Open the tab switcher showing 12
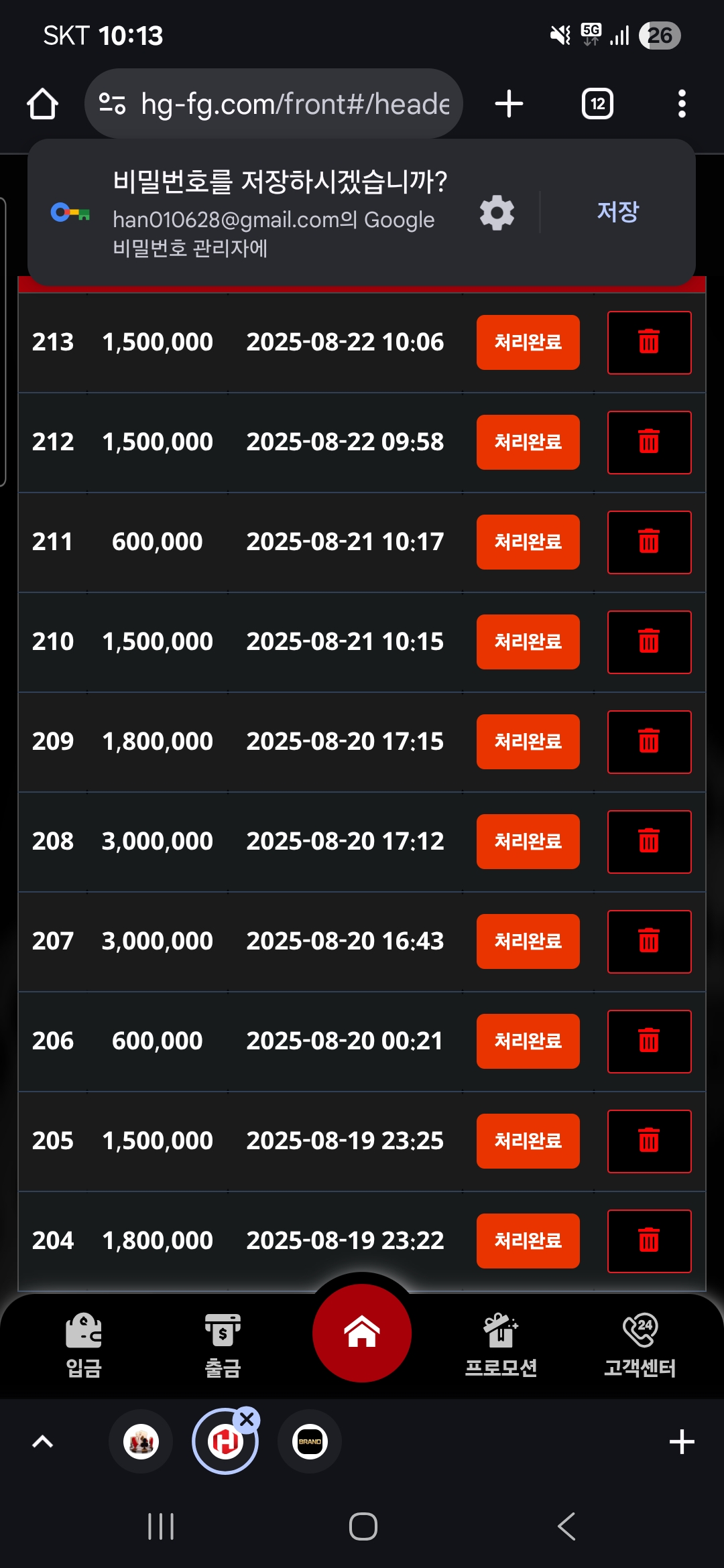Screen dimensions: 724x1568 (597, 104)
